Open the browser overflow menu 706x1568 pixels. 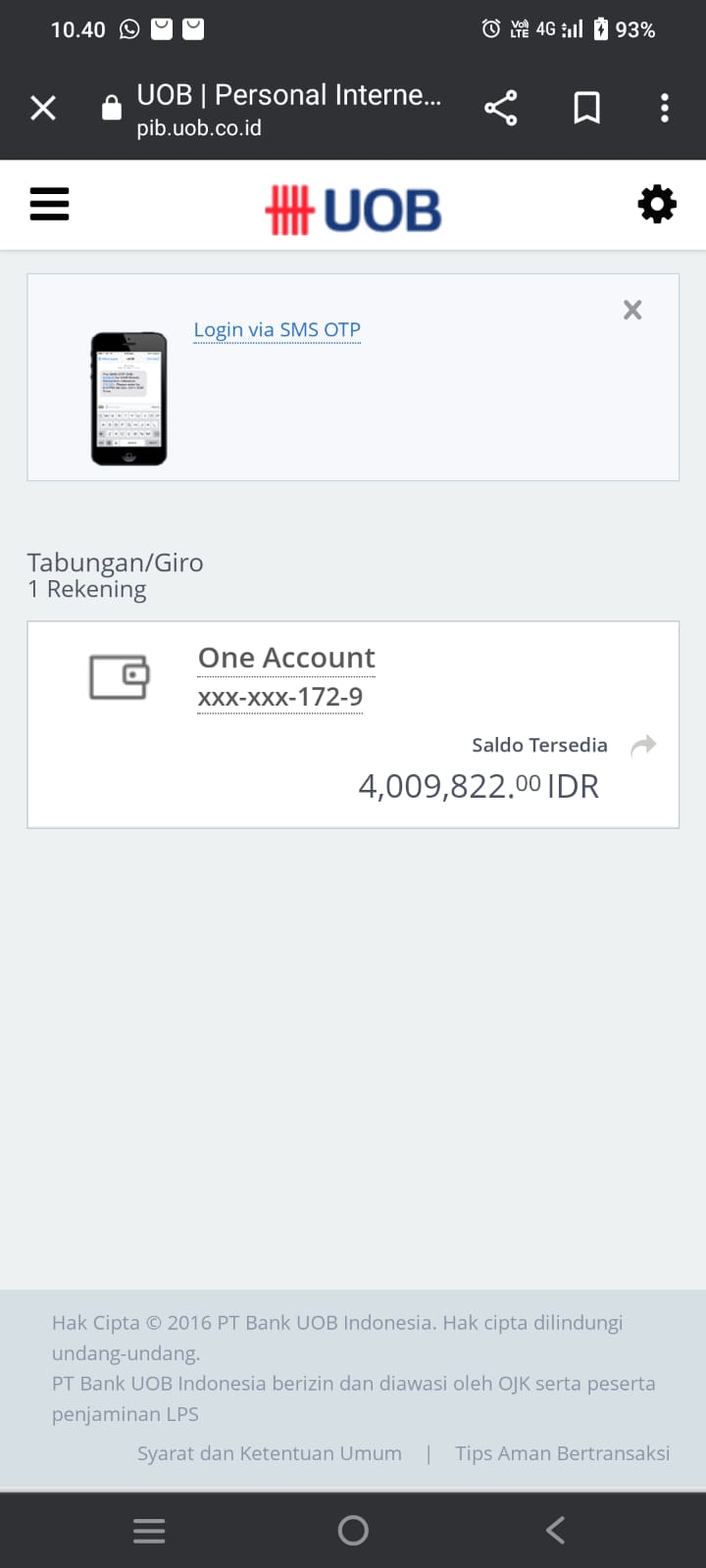[665, 108]
